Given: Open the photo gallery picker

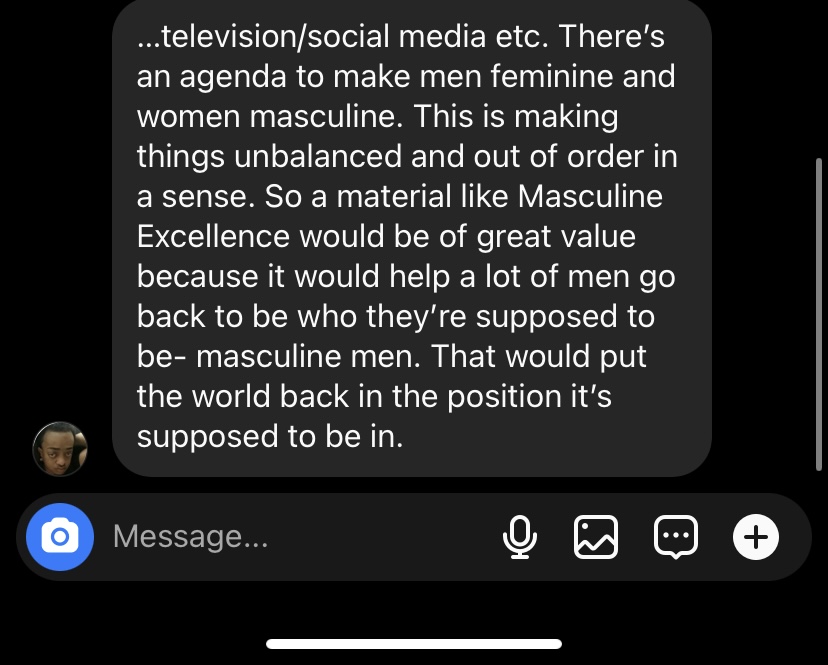Looking at the screenshot, I should pyautogui.click(x=596, y=538).
